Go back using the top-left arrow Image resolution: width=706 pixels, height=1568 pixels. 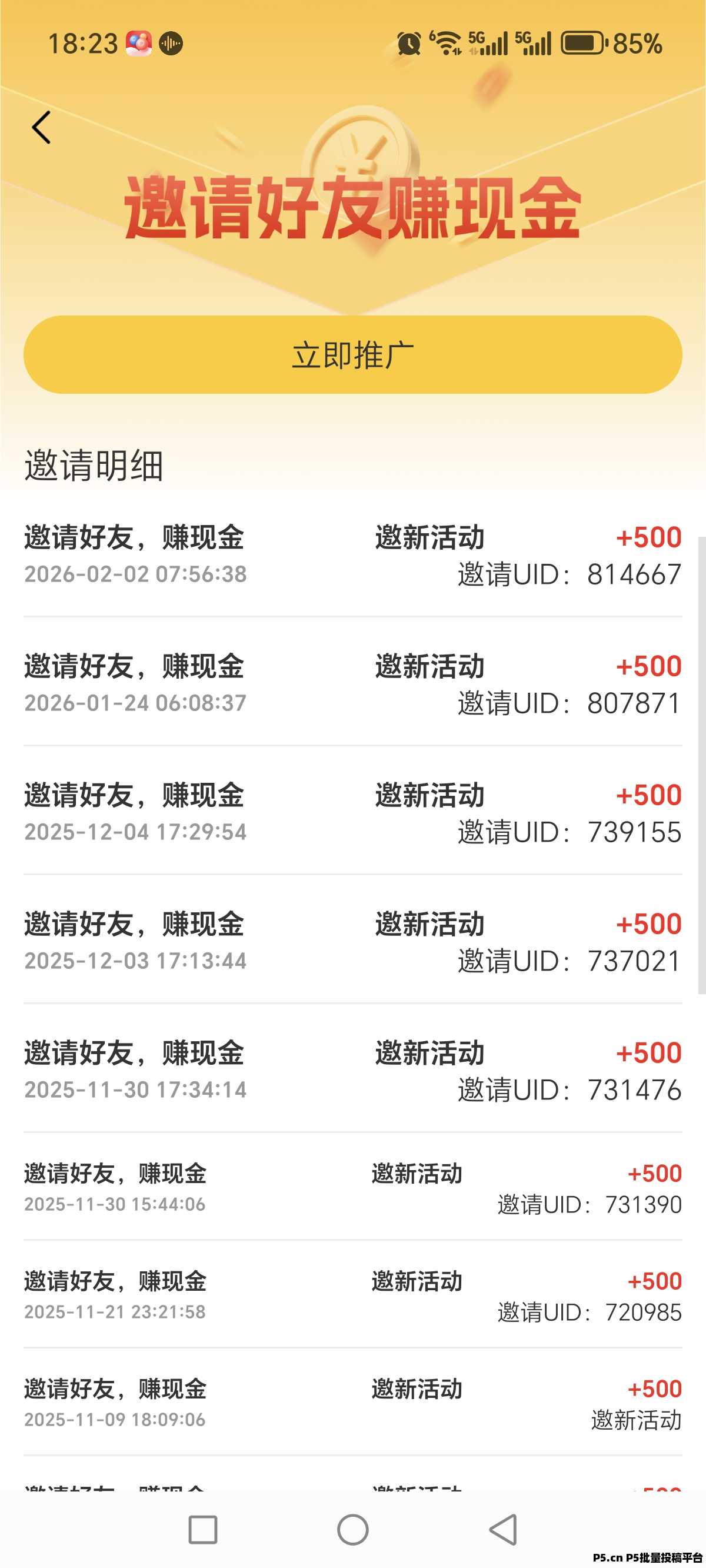tap(41, 128)
